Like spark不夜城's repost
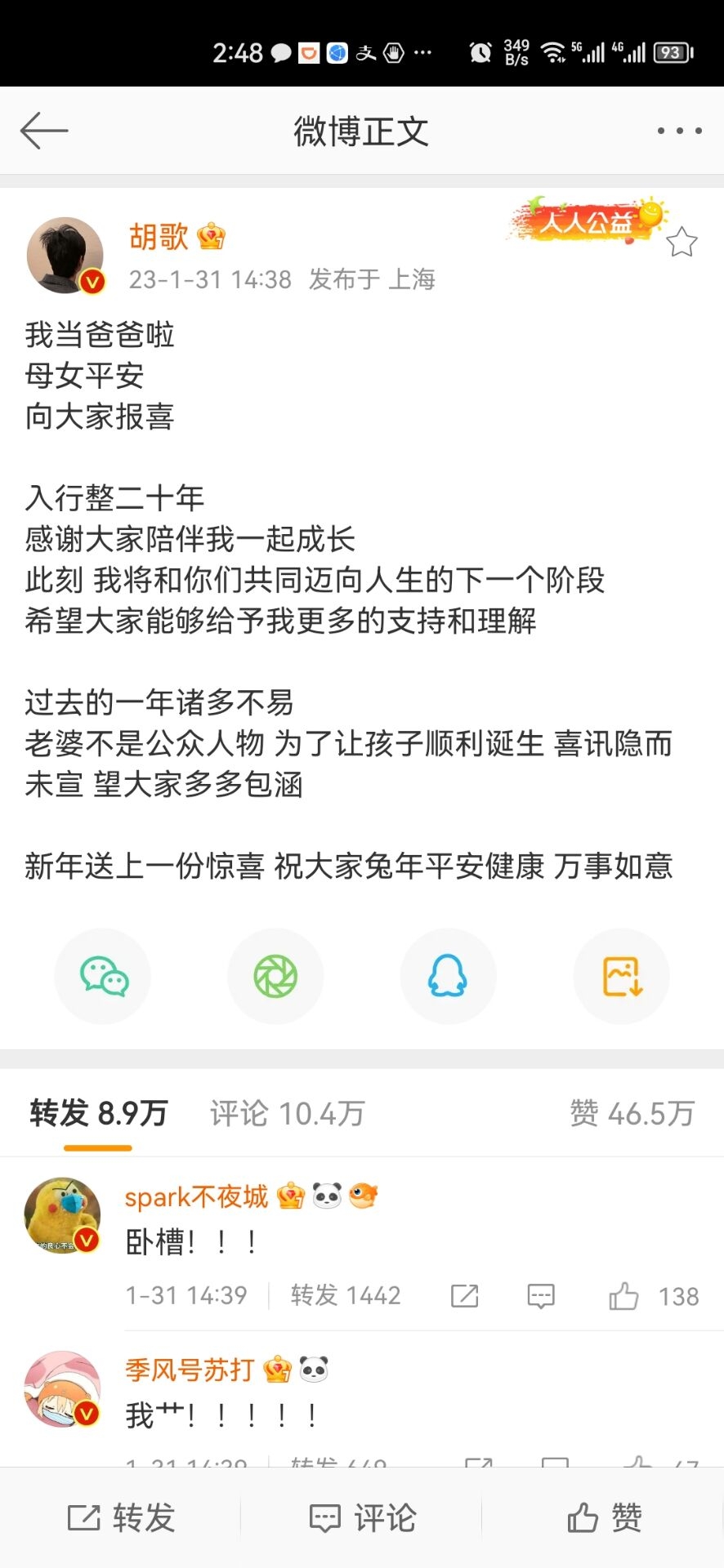Viewport: 724px width, 1568px height. click(624, 1296)
